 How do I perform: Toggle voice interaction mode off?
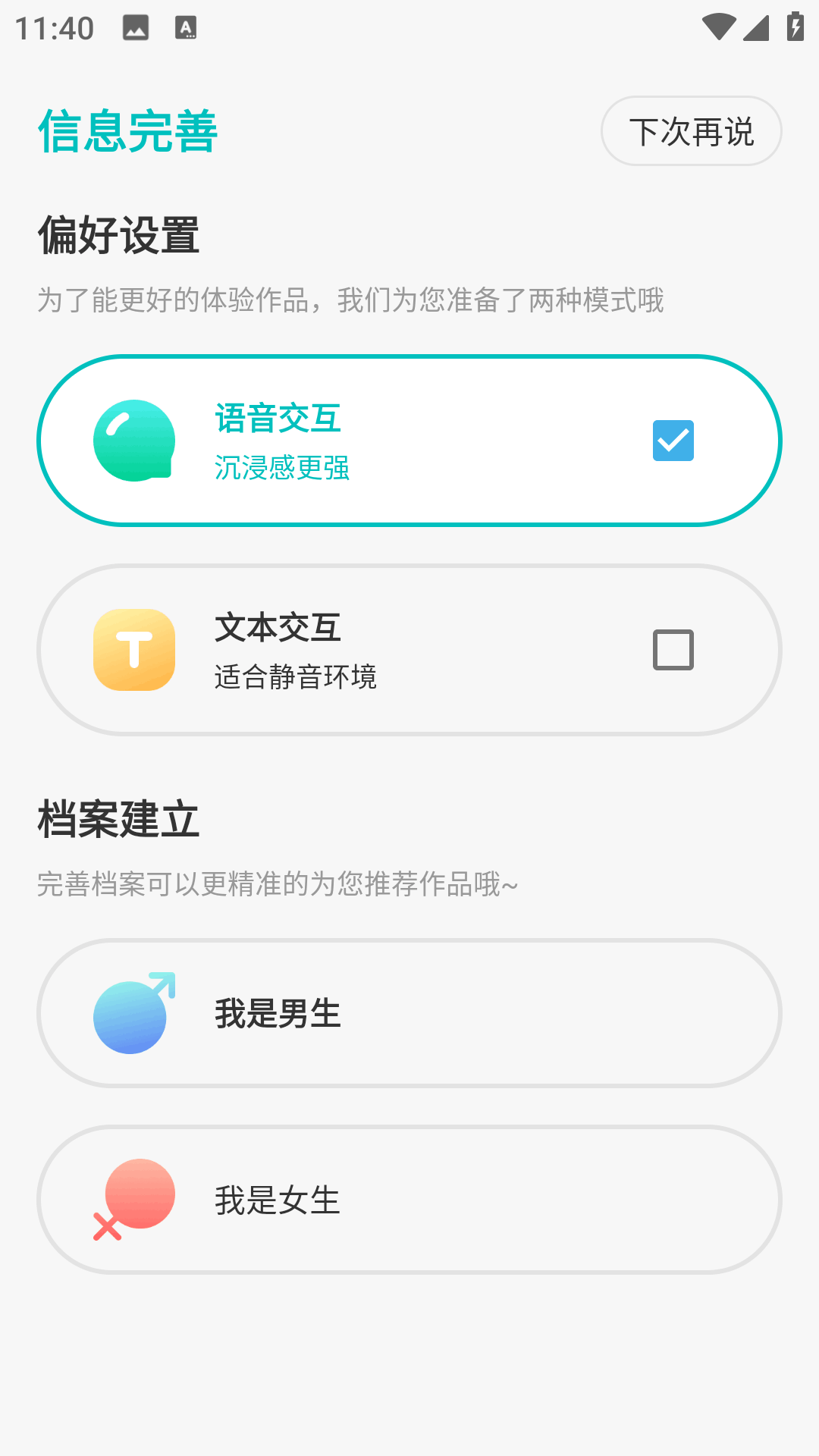coord(673,440)
